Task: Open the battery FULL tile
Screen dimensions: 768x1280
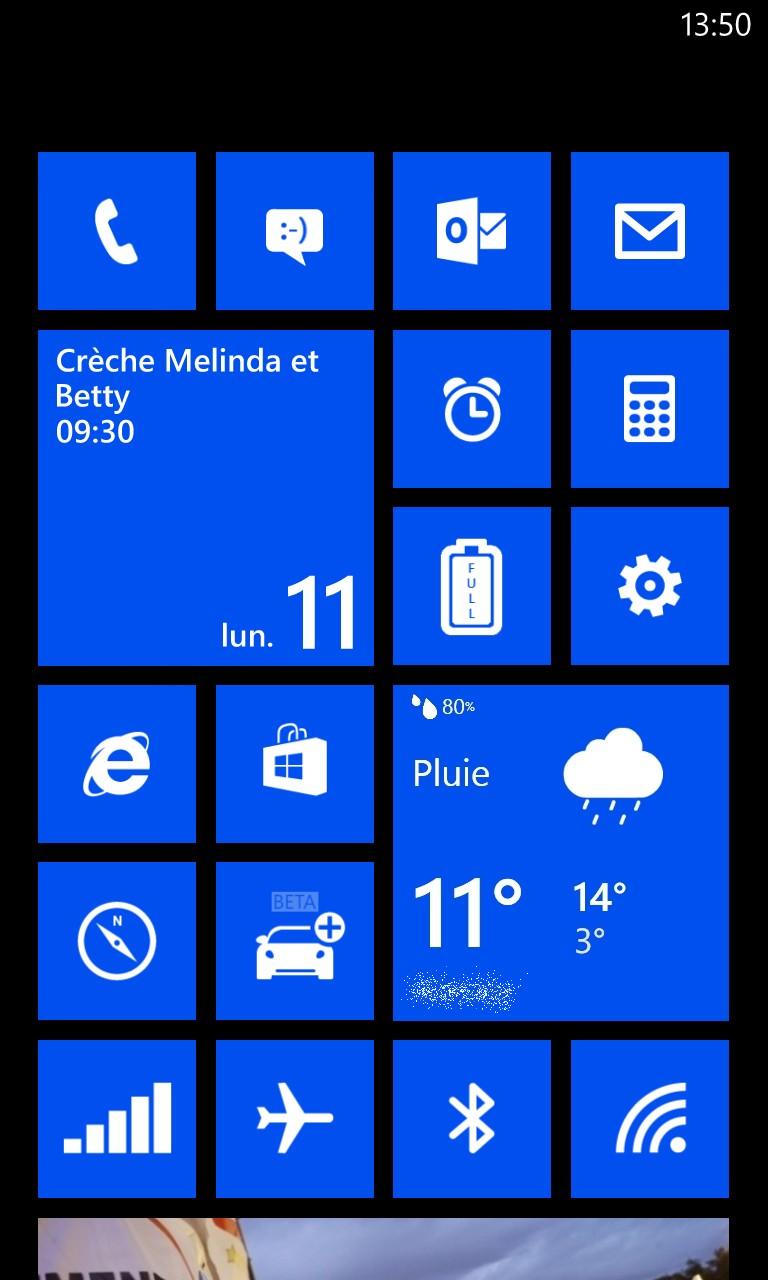Action: [472, 586]
